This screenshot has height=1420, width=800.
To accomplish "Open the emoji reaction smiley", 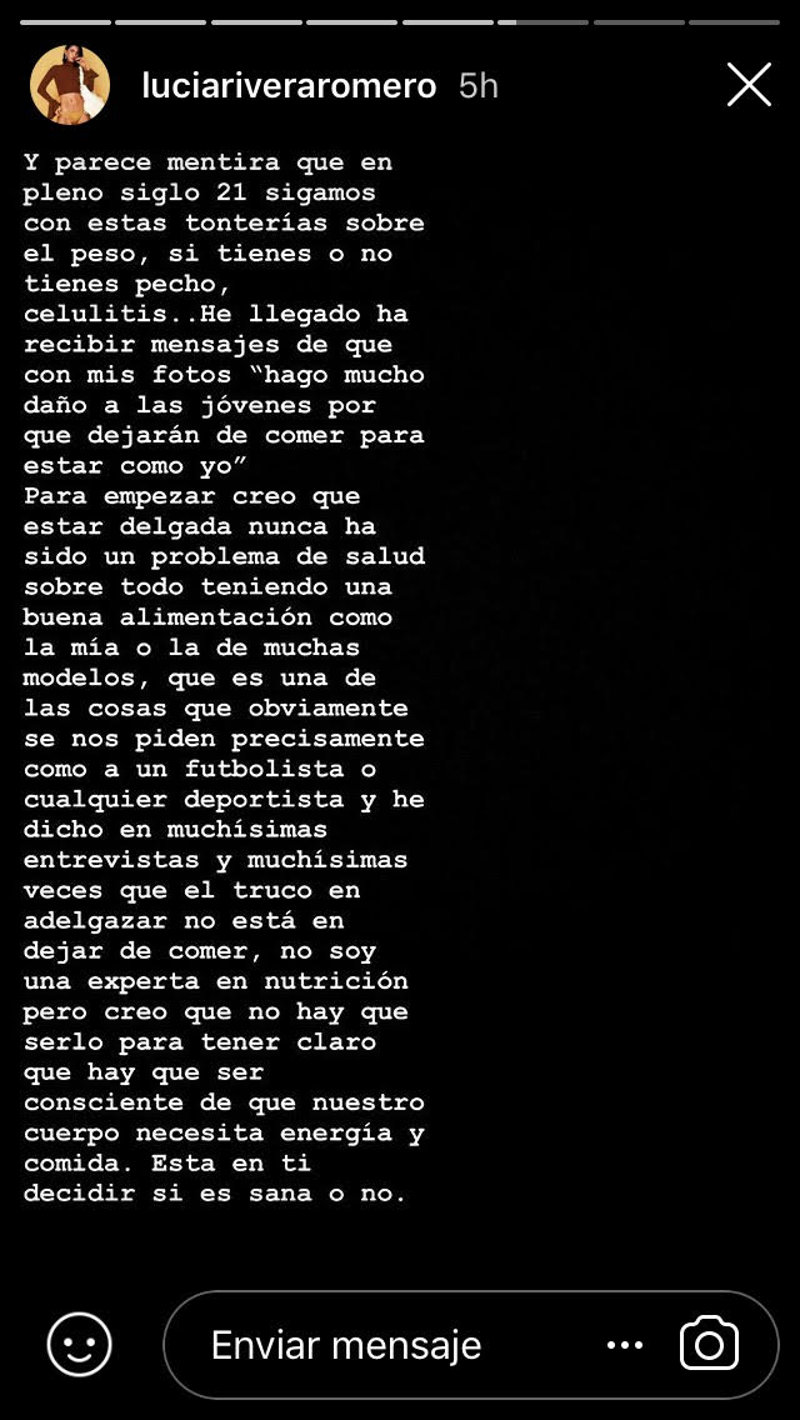I will 79,1345.
